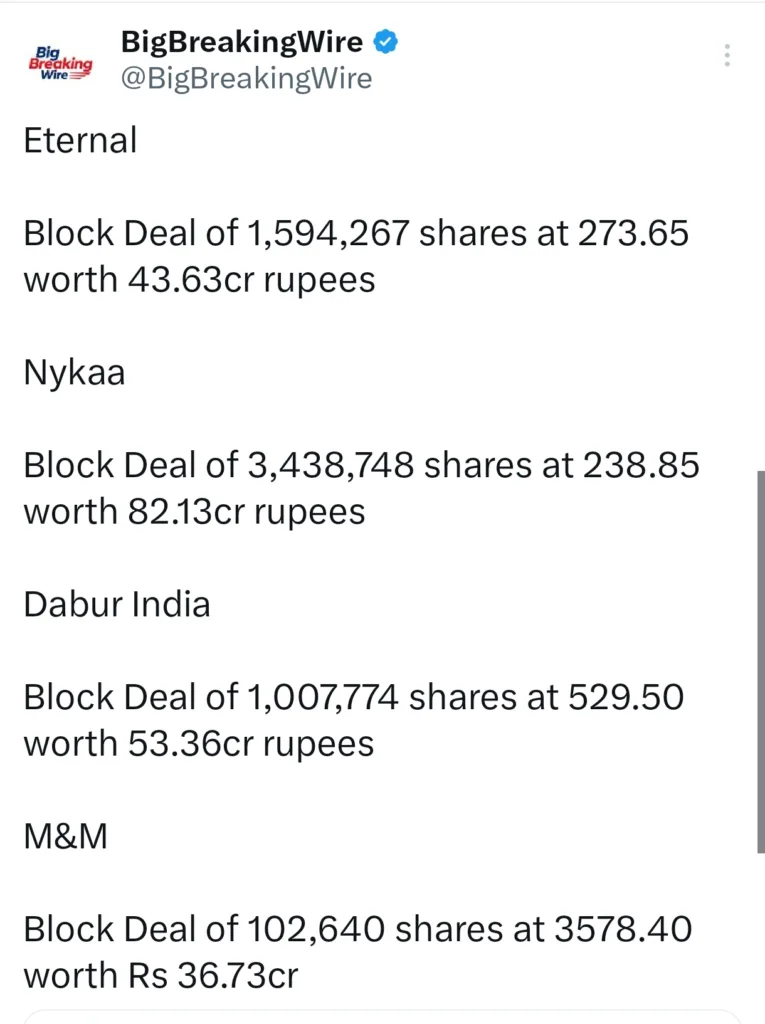
Task: Select the word Eternal in the post
Action: pos(79,141)
